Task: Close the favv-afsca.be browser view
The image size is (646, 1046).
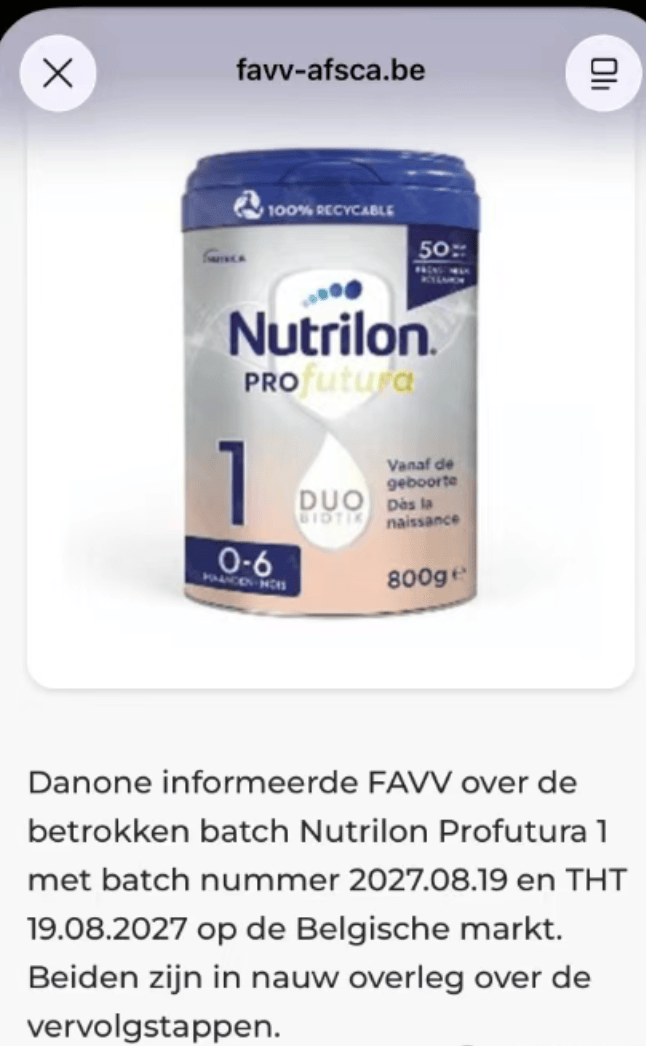Action: 58,73
